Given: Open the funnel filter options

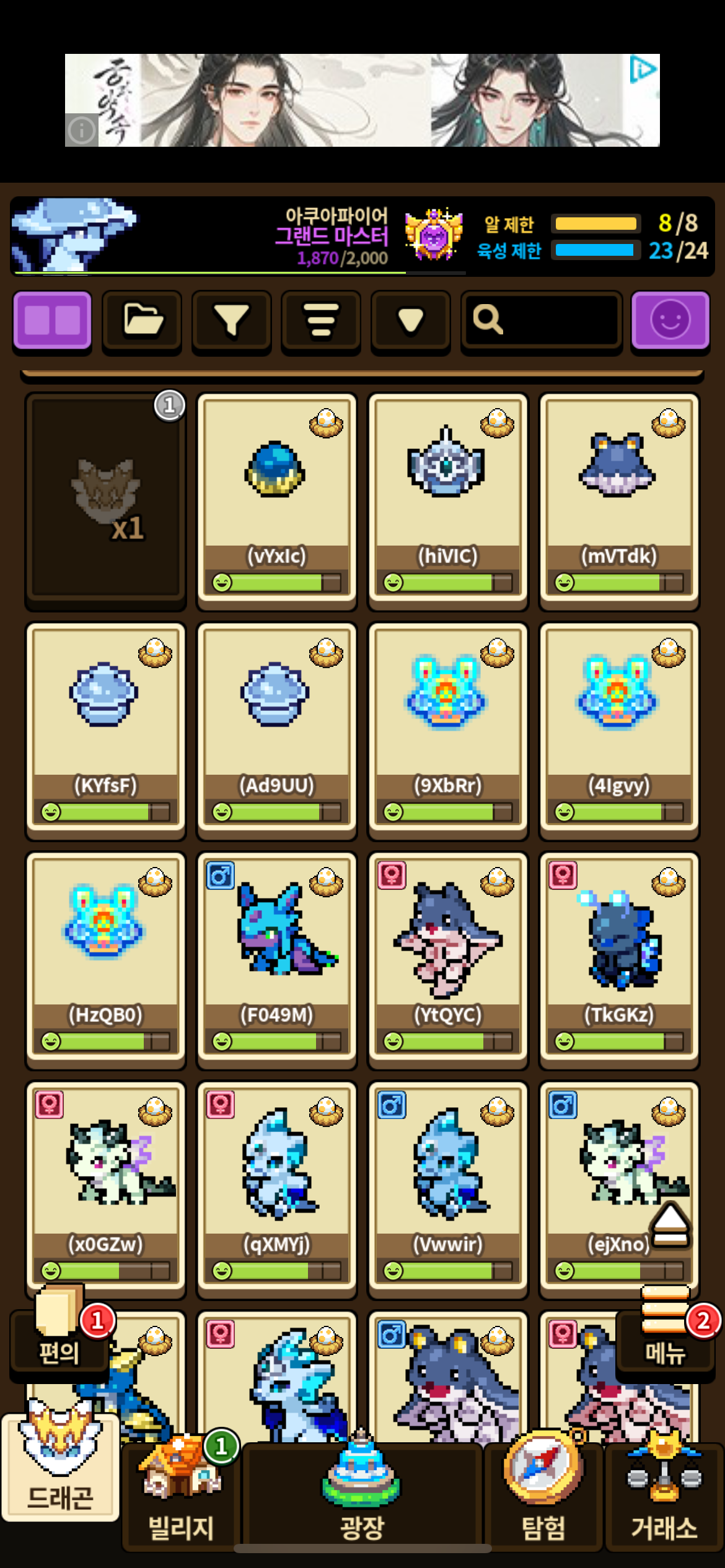Looking at the screenshot, I should tap(231, 320).
